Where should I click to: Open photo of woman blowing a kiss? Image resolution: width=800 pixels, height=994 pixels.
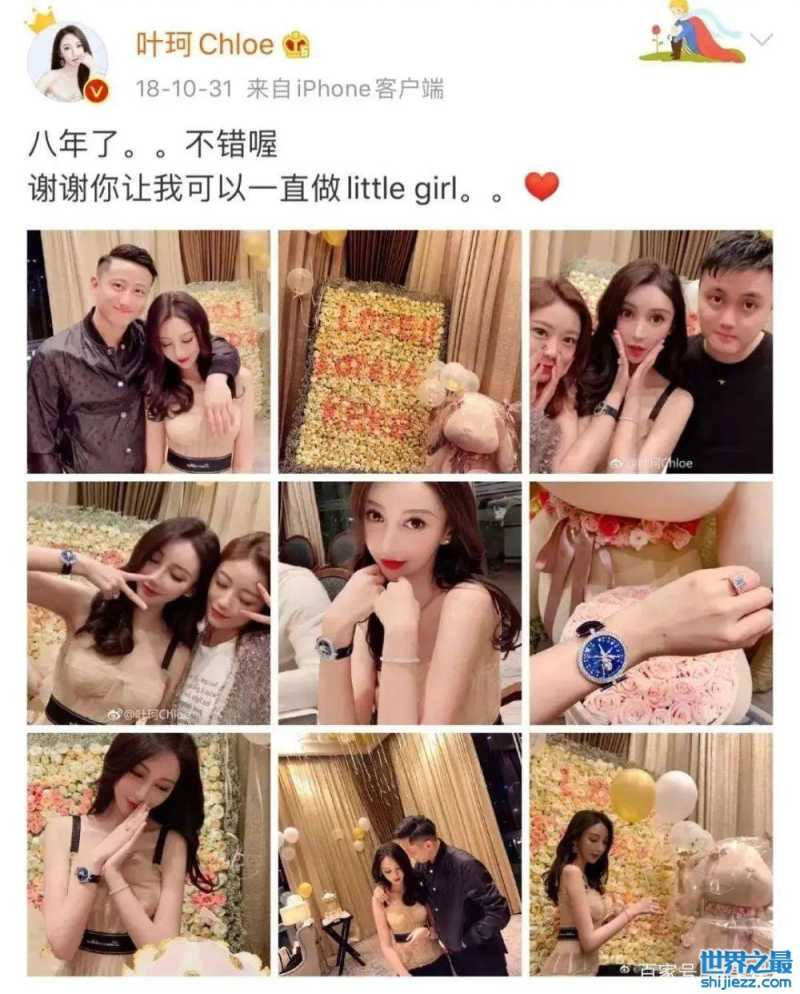(x=148, y=854)
